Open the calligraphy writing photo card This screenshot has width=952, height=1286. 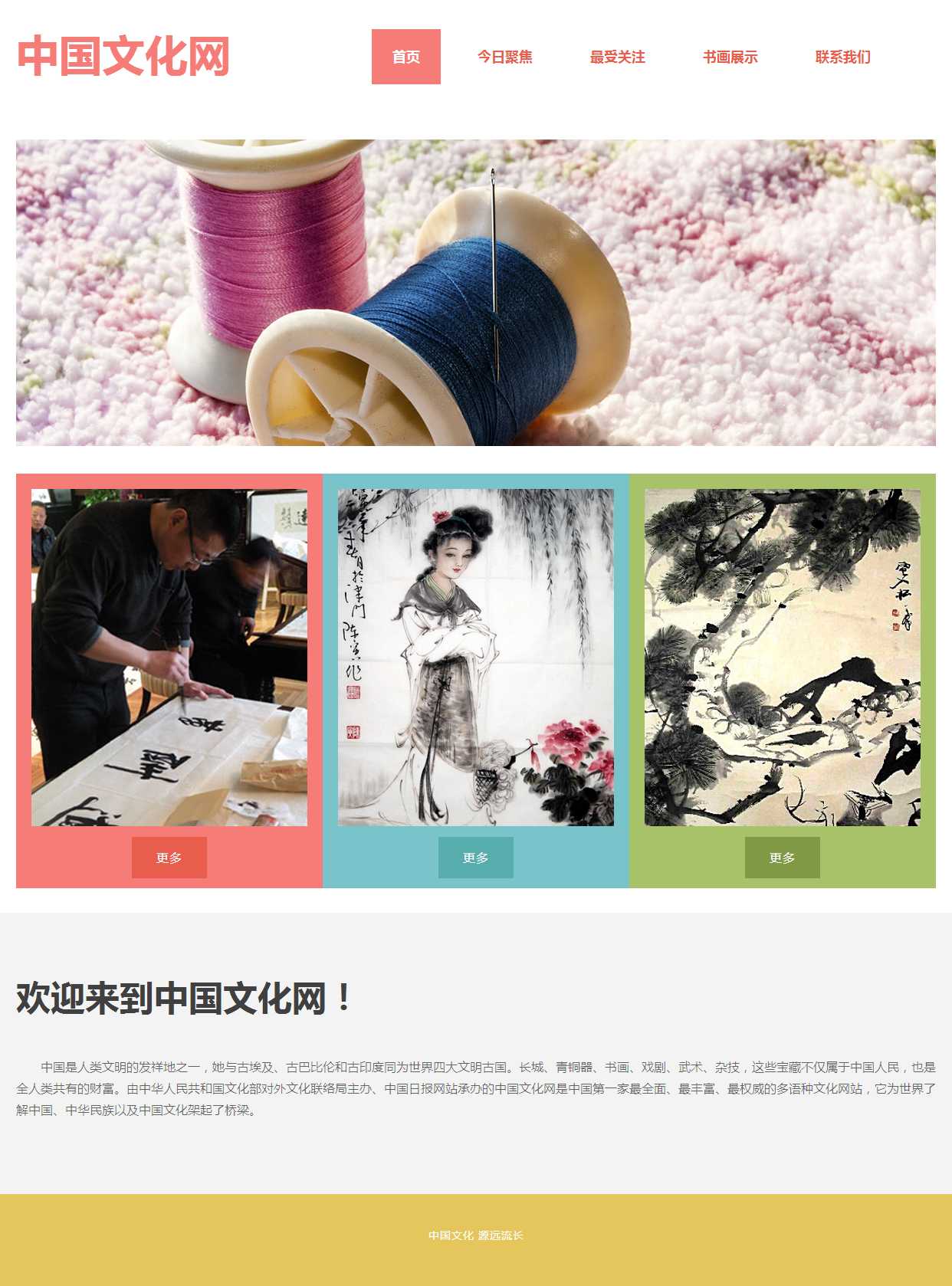pyautogui.click(x=169, y=657)
